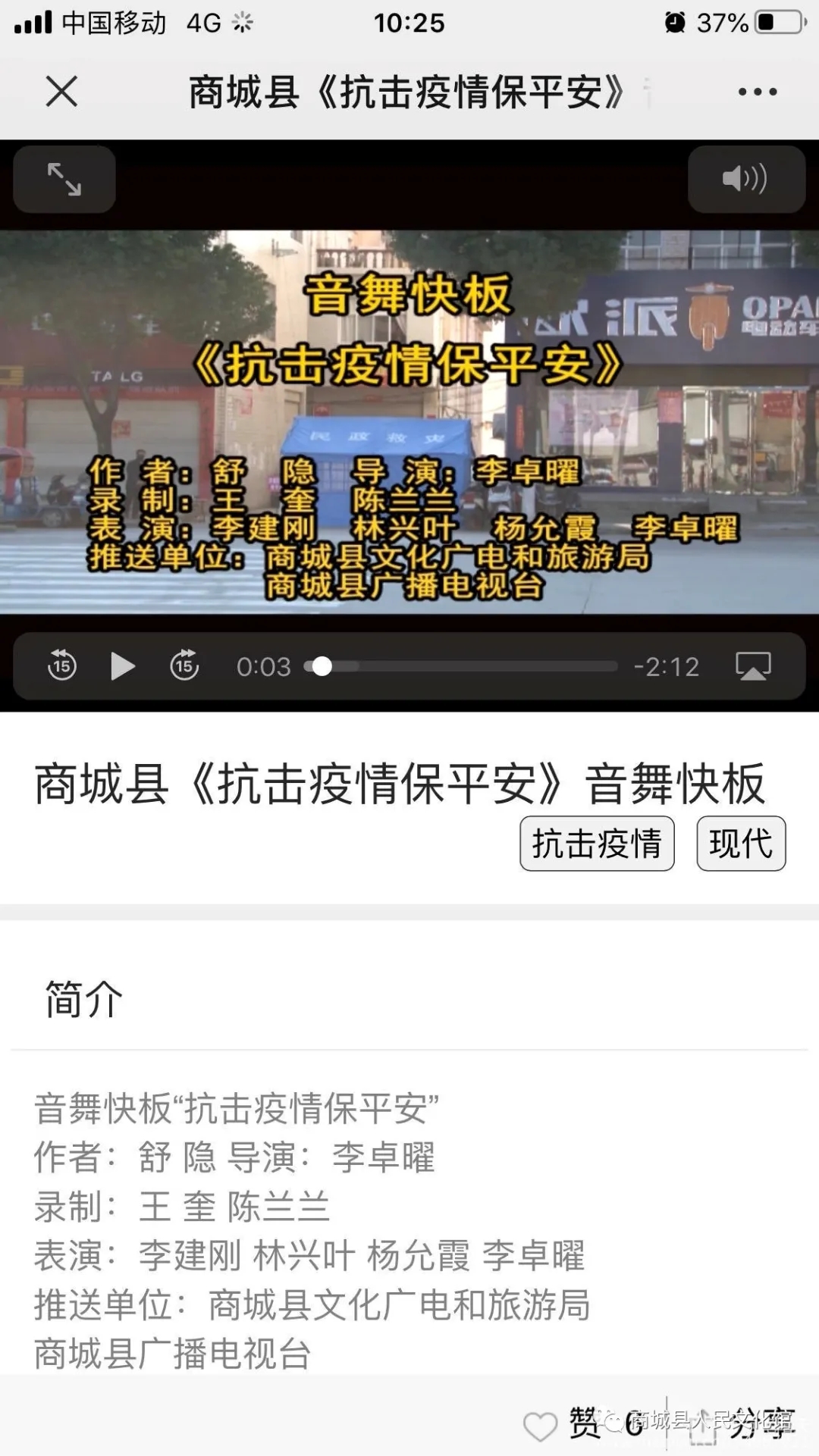Screen dimensions: 819x1456
Task: Rewind video 15 seconds
Action: [x=62, y=666]
